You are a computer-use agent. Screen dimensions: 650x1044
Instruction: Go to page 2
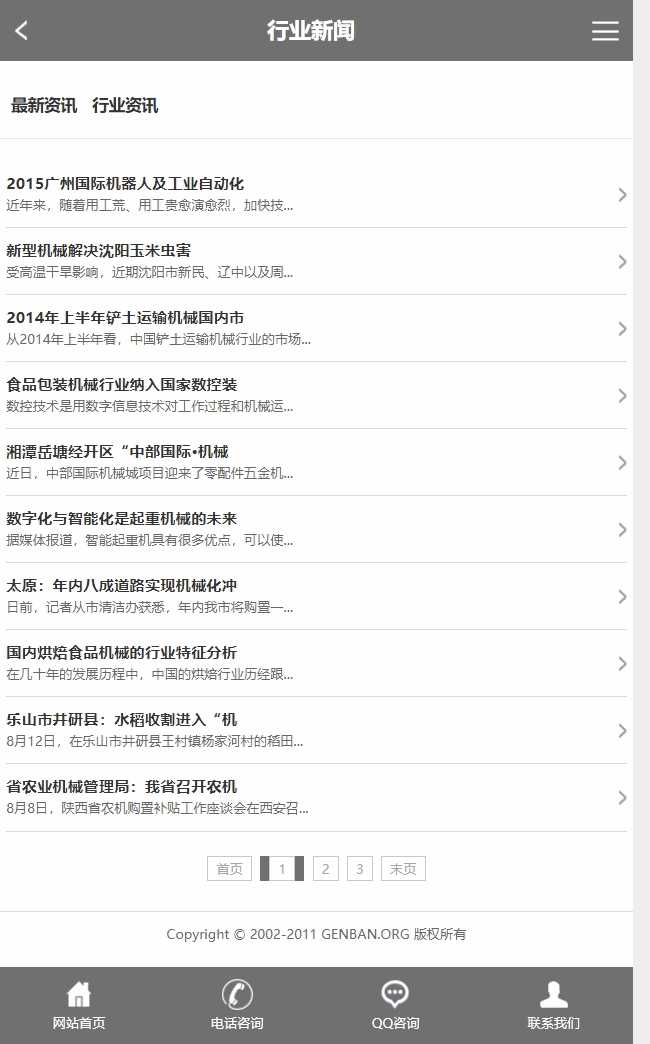point(325,869)
